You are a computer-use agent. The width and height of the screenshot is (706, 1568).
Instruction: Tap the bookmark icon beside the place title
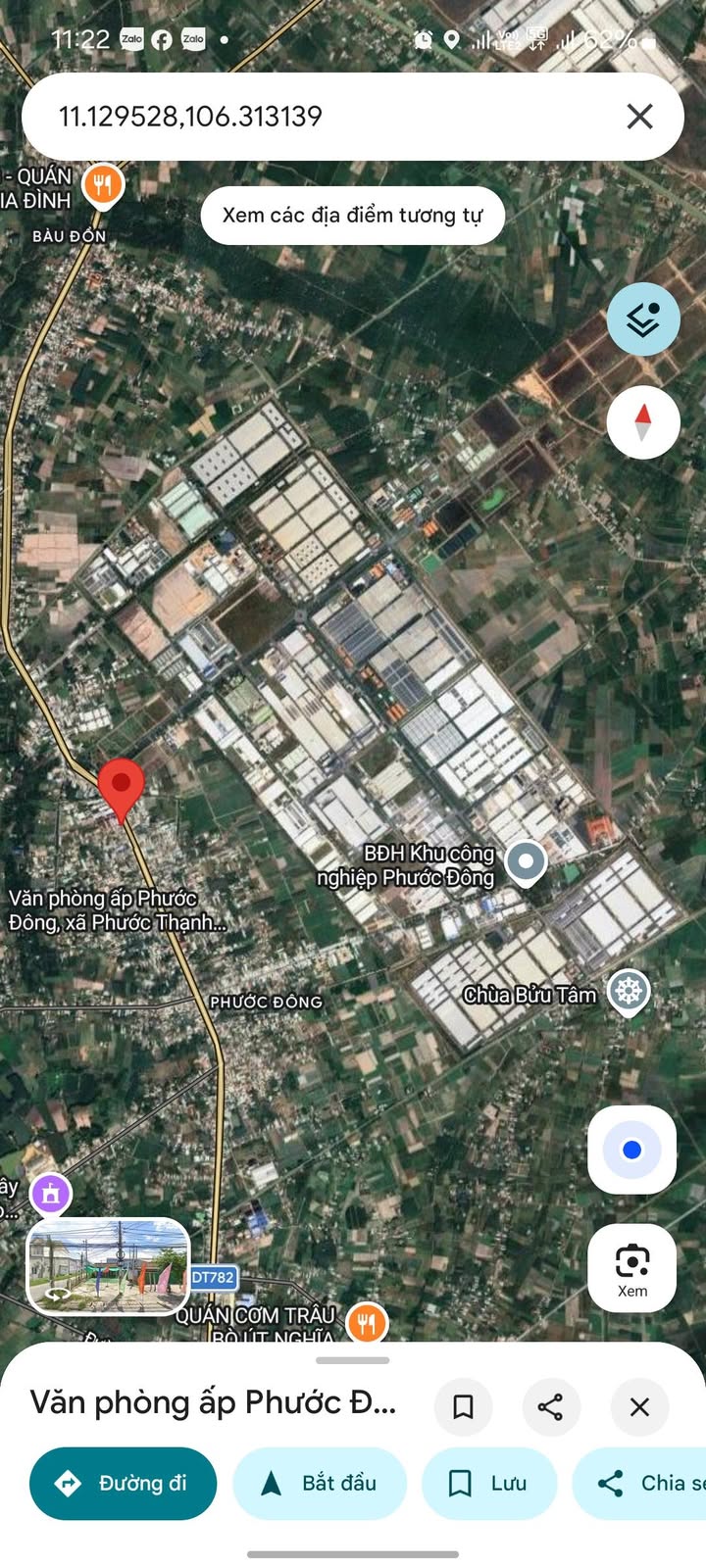point(463,1406)
